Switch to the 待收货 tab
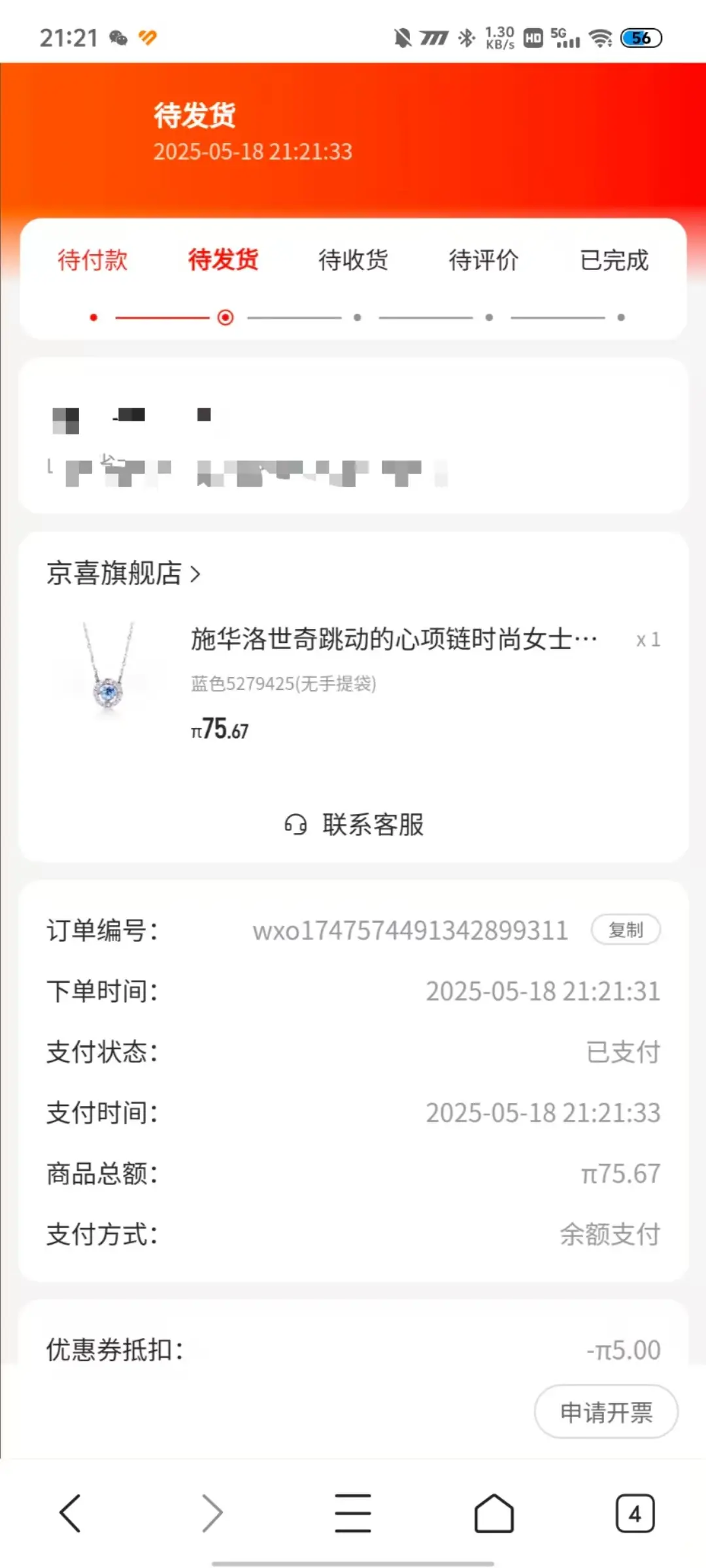This screenshot has width=706, height=1568. pos(353,259)
